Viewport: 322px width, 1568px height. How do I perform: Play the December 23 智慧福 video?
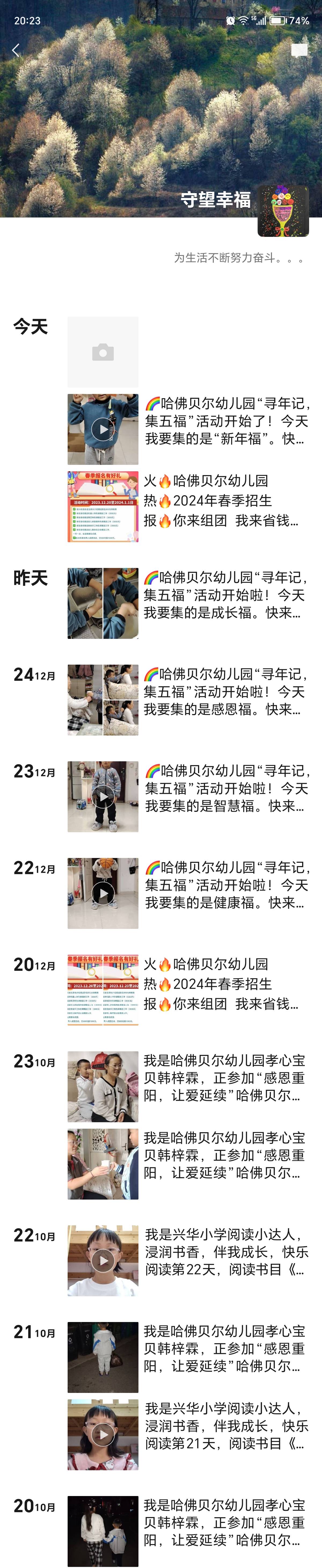tap(103, 796)
